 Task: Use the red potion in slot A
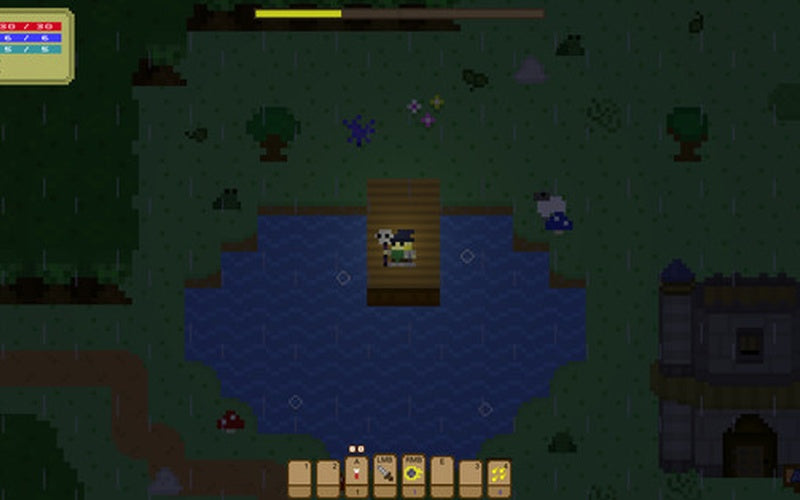pos(356,477)
